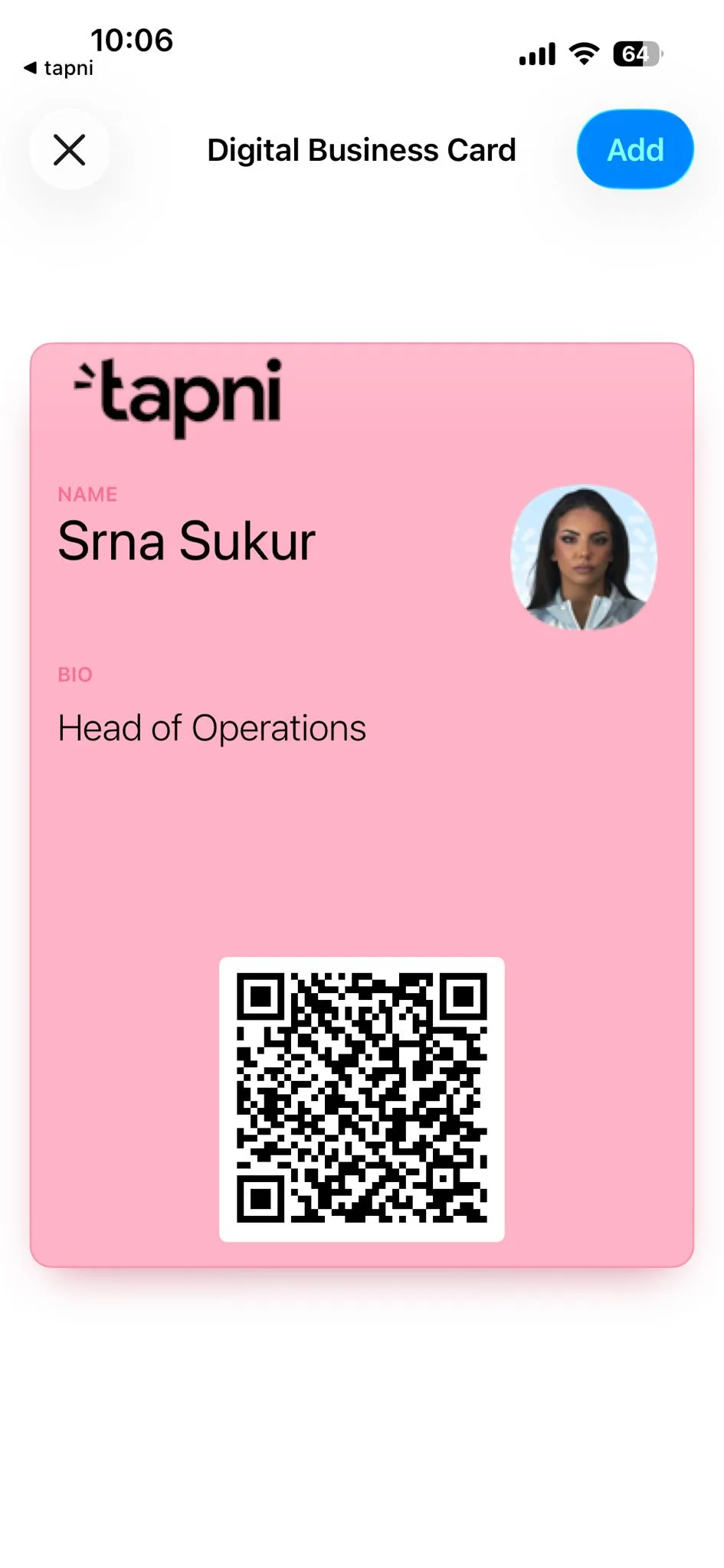
Task: Add the card to Wallet
Action: [x=635, y=149]
